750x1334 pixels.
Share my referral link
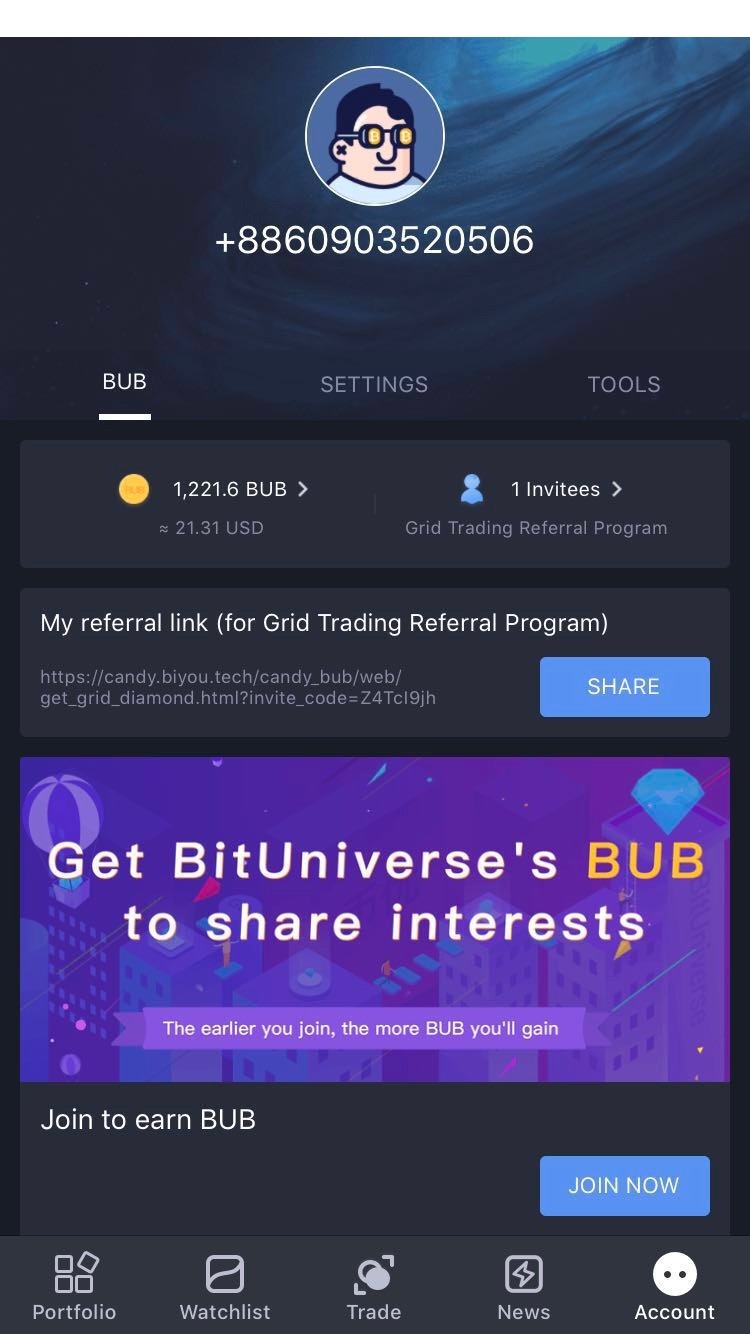pyautogui.click(x=625, y=687)
